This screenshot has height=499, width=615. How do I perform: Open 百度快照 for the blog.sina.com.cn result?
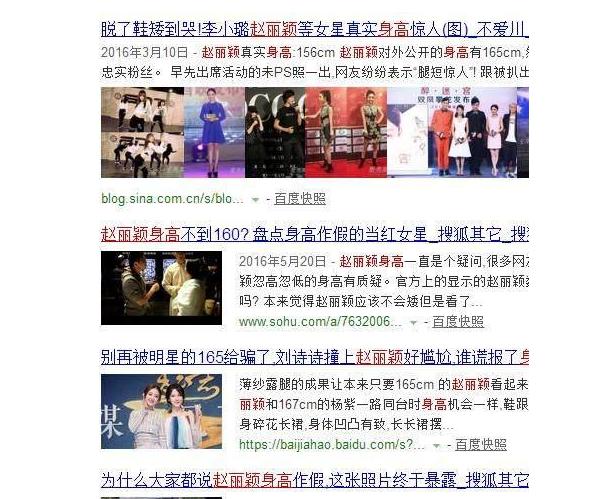(300, 197)
